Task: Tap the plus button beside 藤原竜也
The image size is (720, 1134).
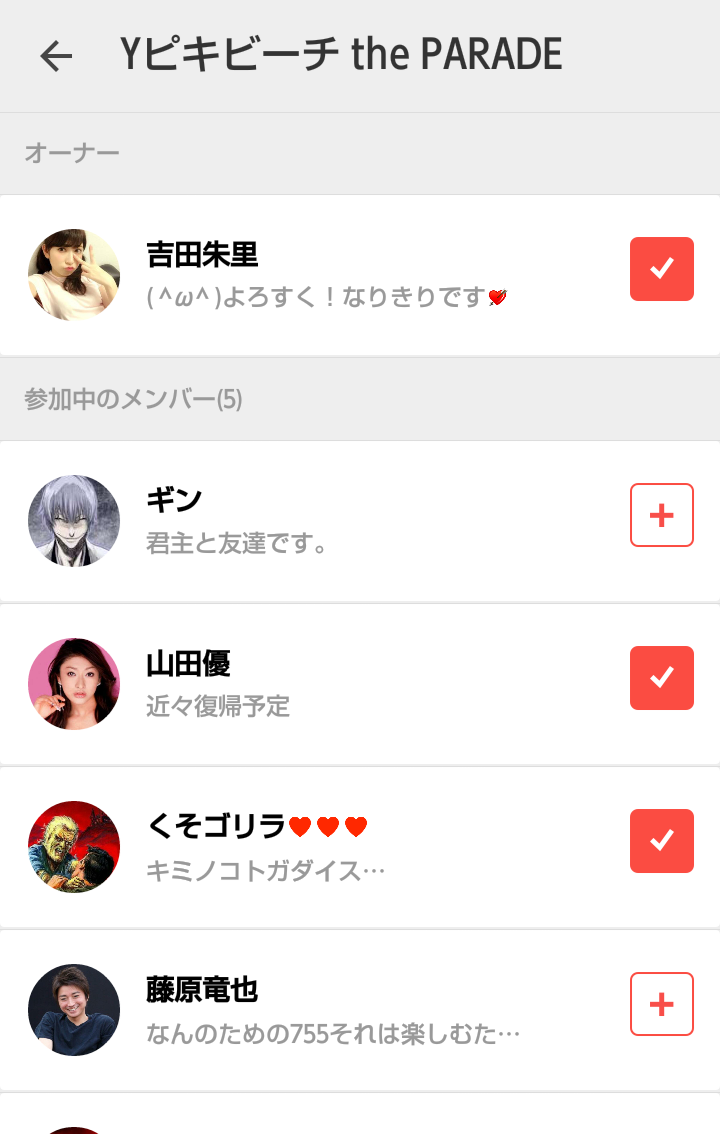Action: 661,1003
